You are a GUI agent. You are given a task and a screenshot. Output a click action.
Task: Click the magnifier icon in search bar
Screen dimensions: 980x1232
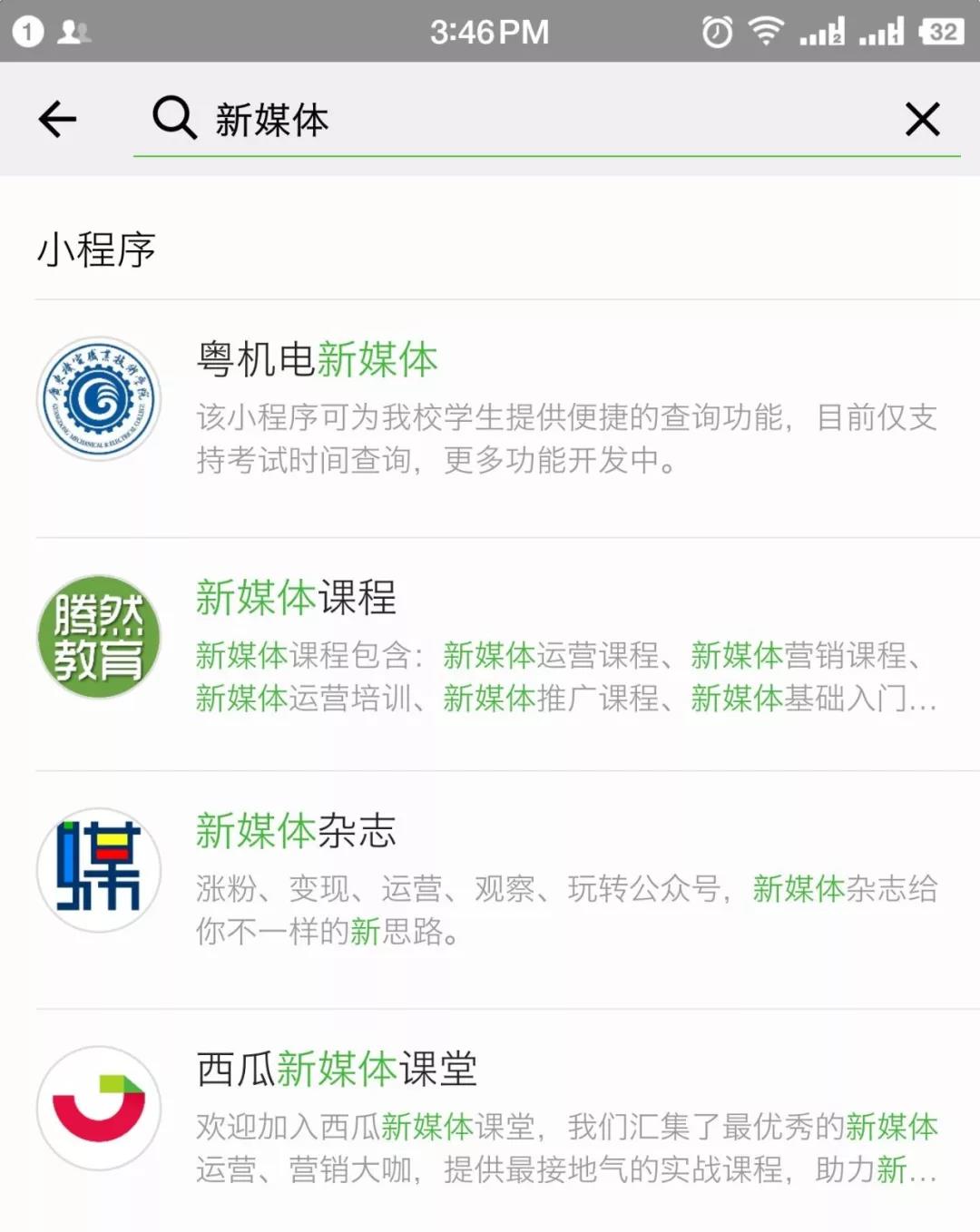(x=172, y=118)
